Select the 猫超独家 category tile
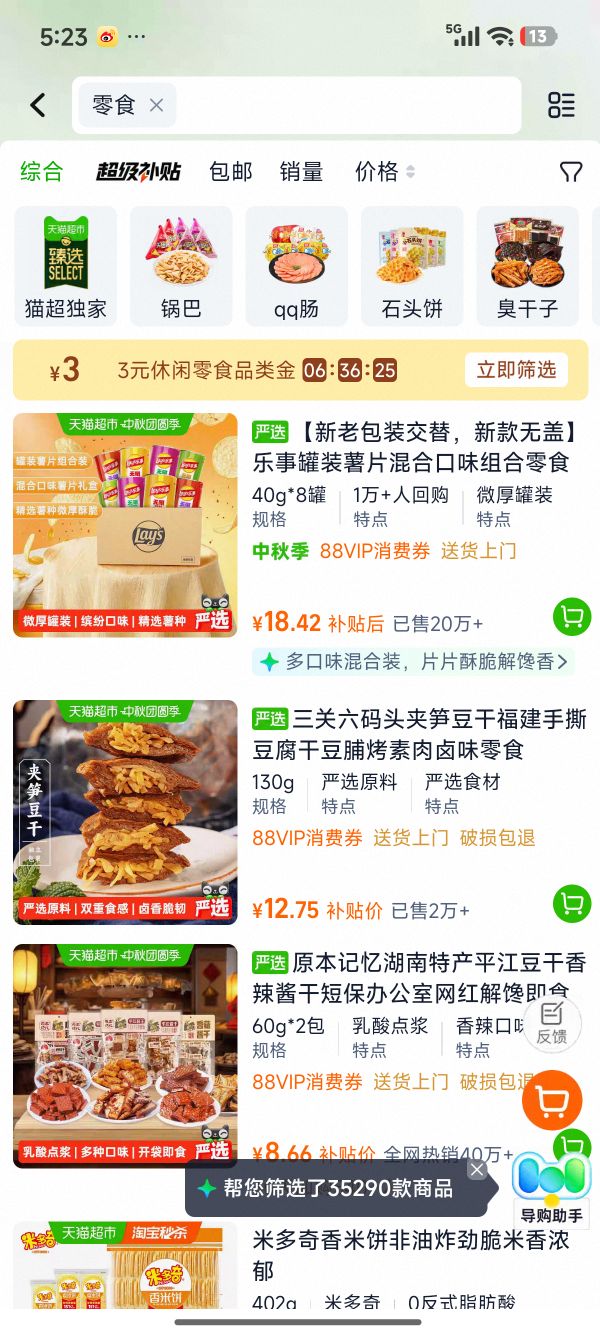 [65, 266]
